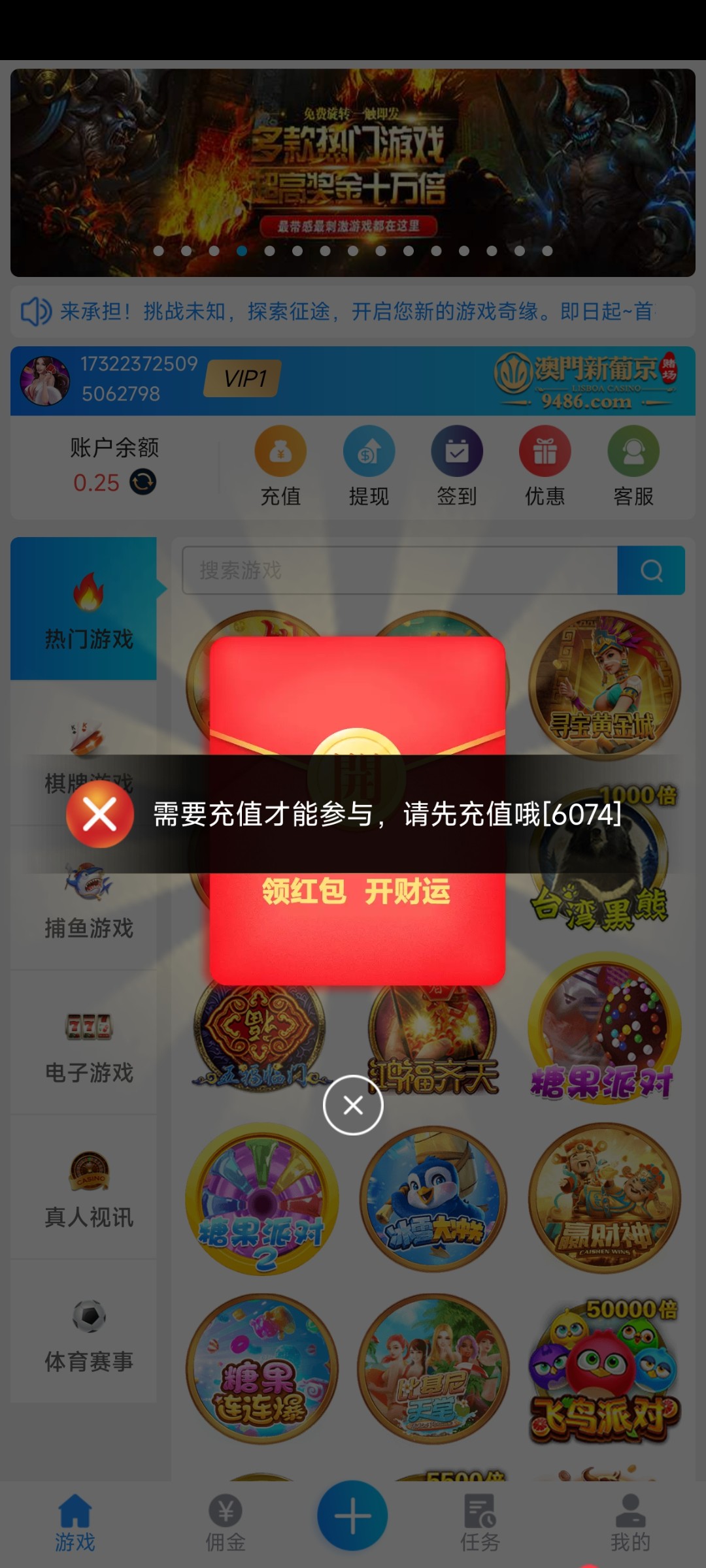
Task: Refresh the account balance
Action: 143,482
